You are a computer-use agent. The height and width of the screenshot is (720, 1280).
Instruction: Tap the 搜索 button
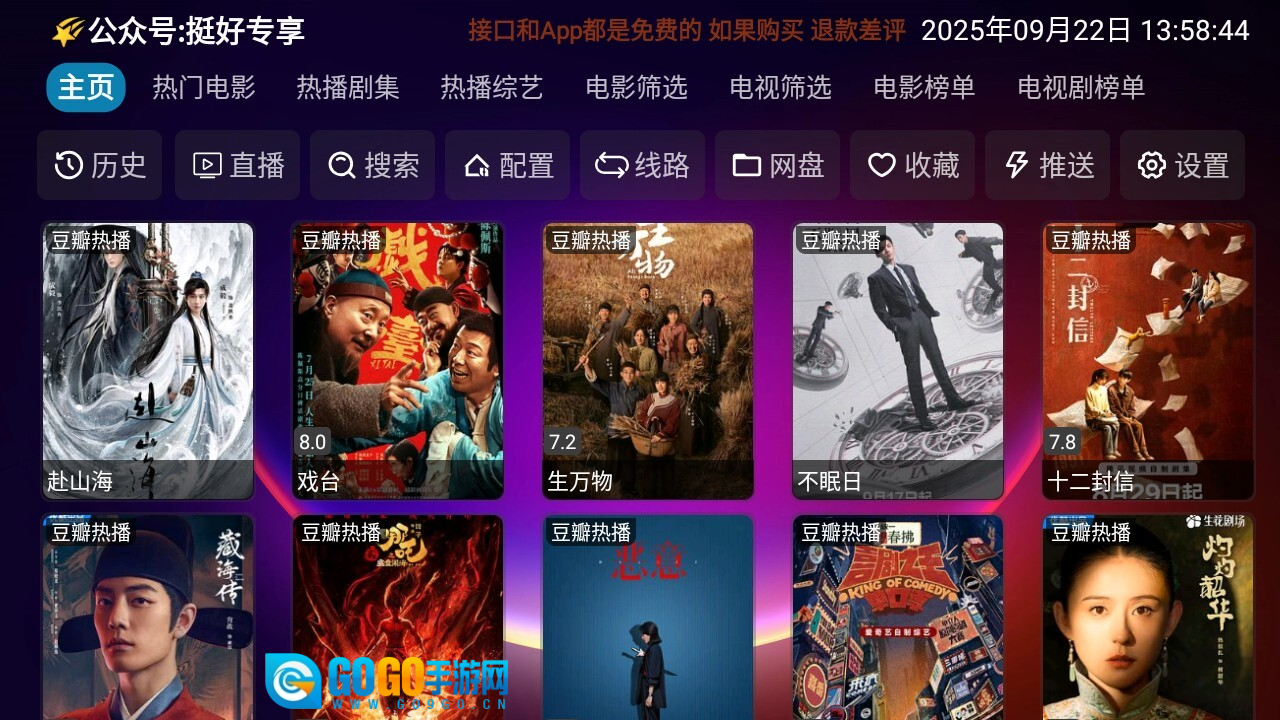pos(373,165)
